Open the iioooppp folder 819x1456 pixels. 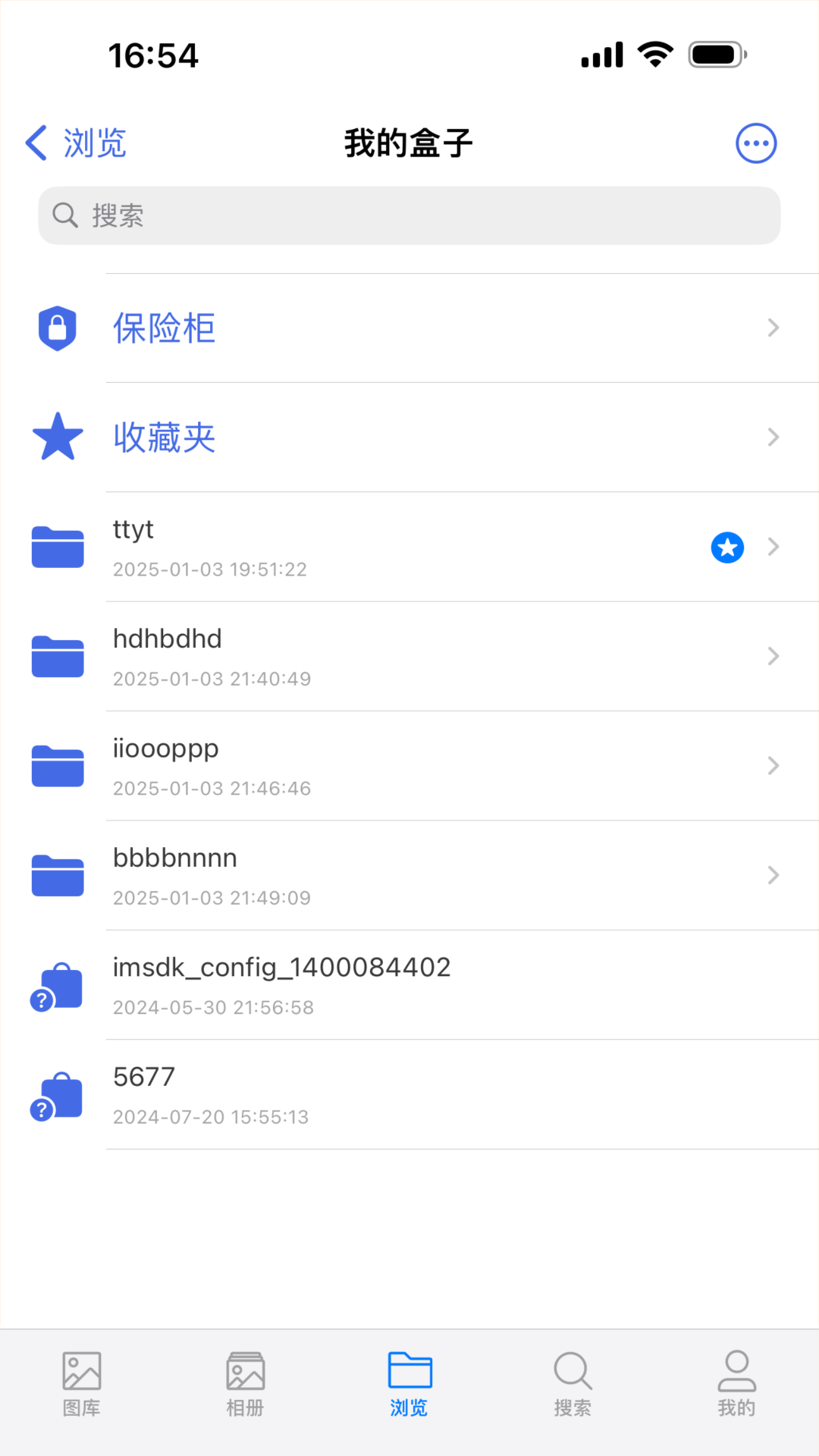(409, 766)
